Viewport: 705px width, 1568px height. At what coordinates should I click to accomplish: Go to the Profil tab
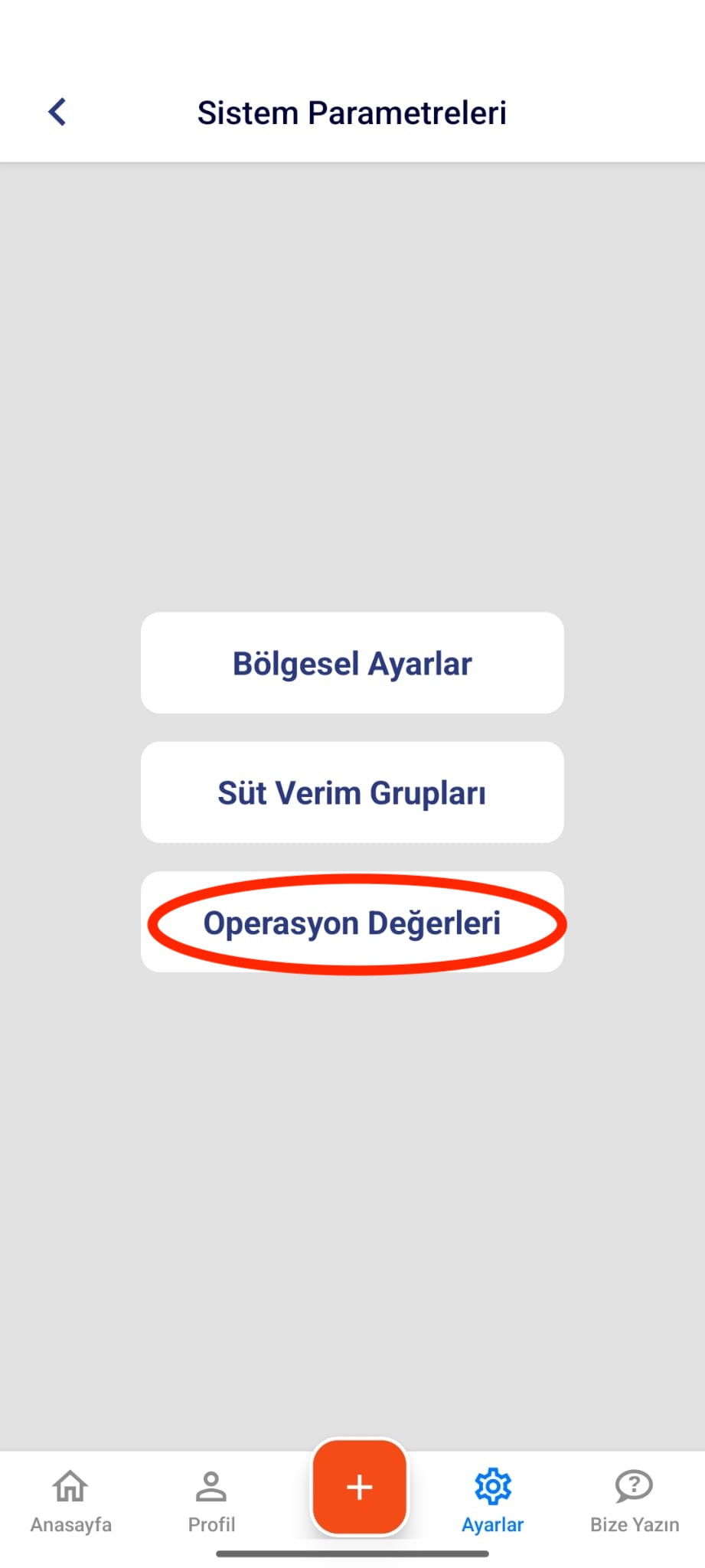click(x=211, y=1501)
